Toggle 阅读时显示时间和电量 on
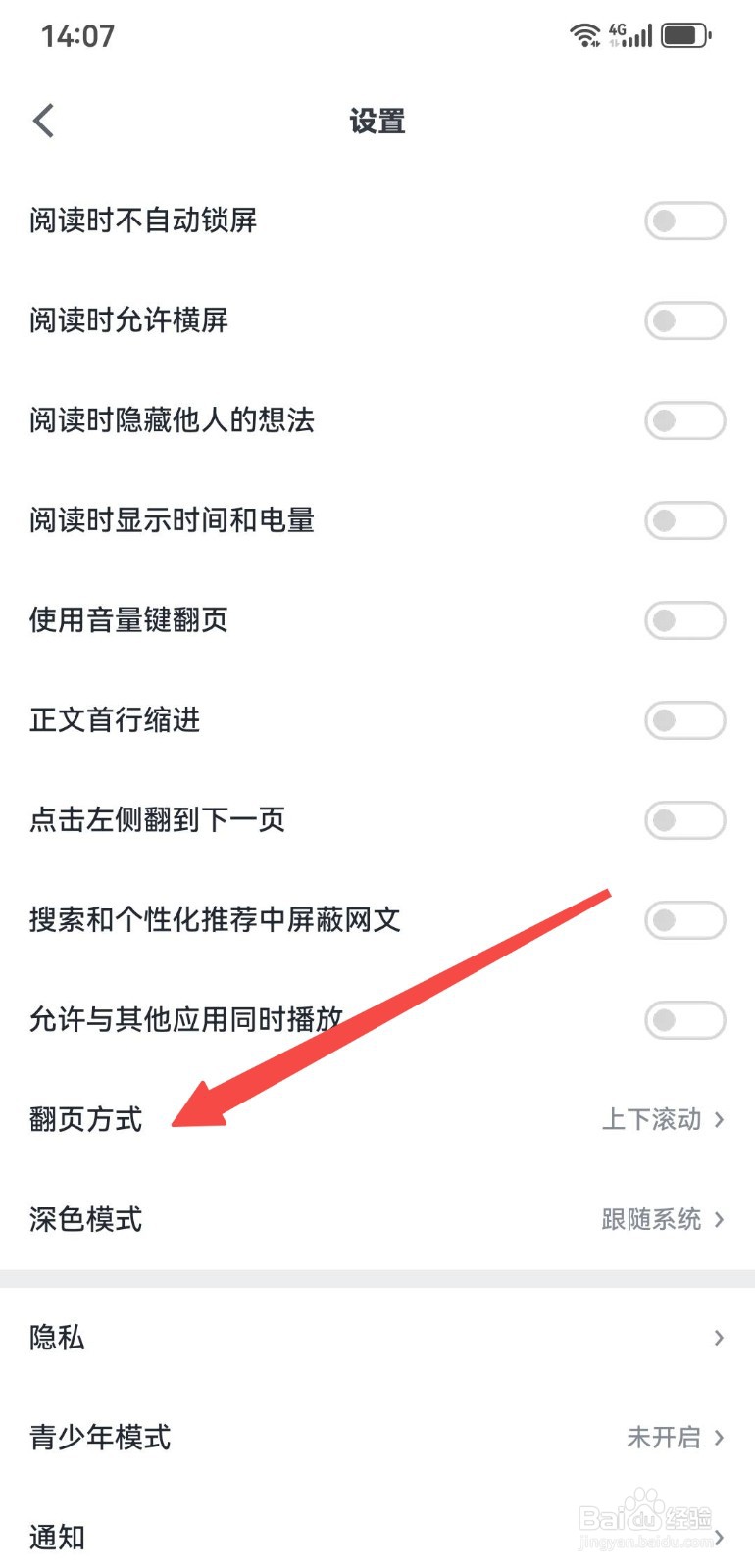755x1568 pixels. (x=684, y=520)
